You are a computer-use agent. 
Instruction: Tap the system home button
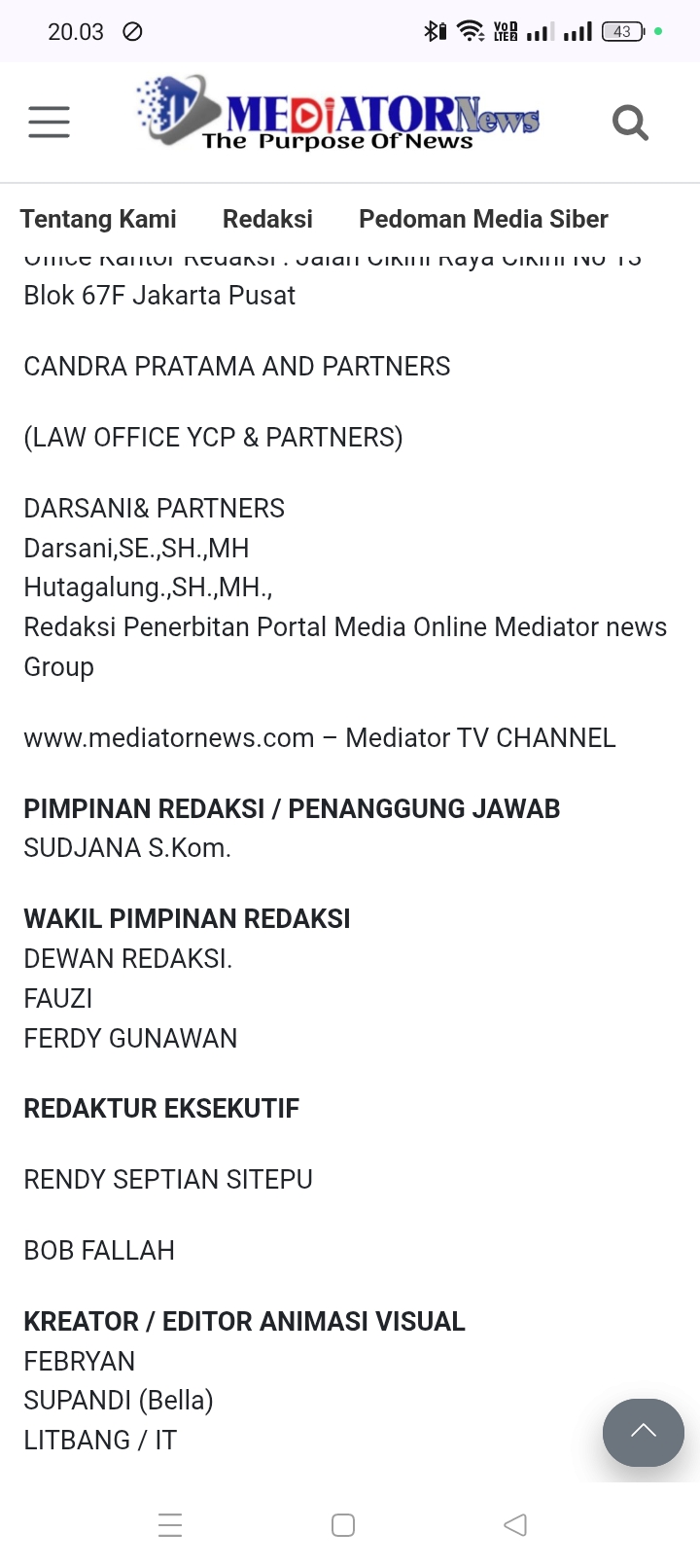pyautogui.click(x=343, y=1524)
